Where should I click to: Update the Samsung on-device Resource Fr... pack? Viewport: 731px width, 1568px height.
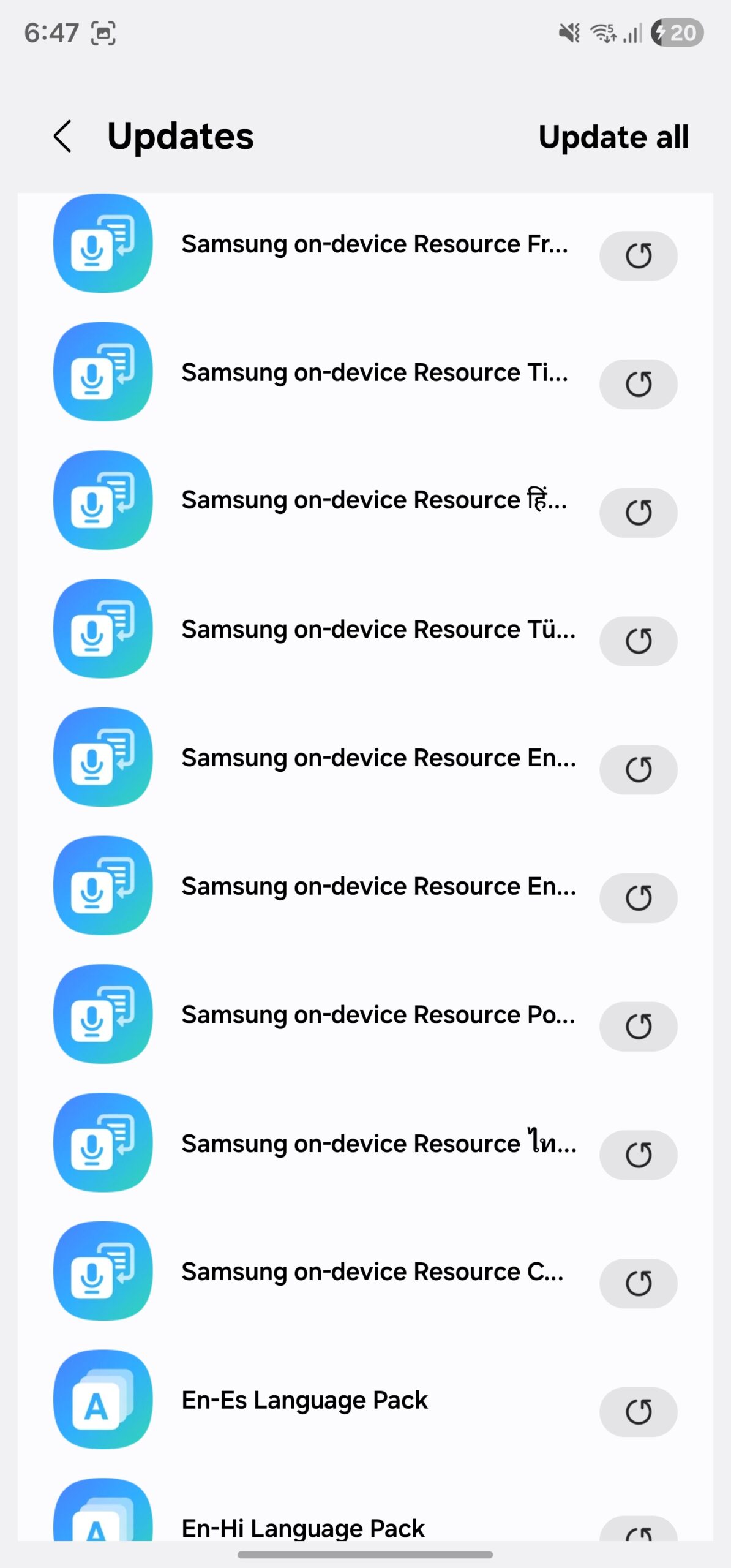(x=638, y=256)
